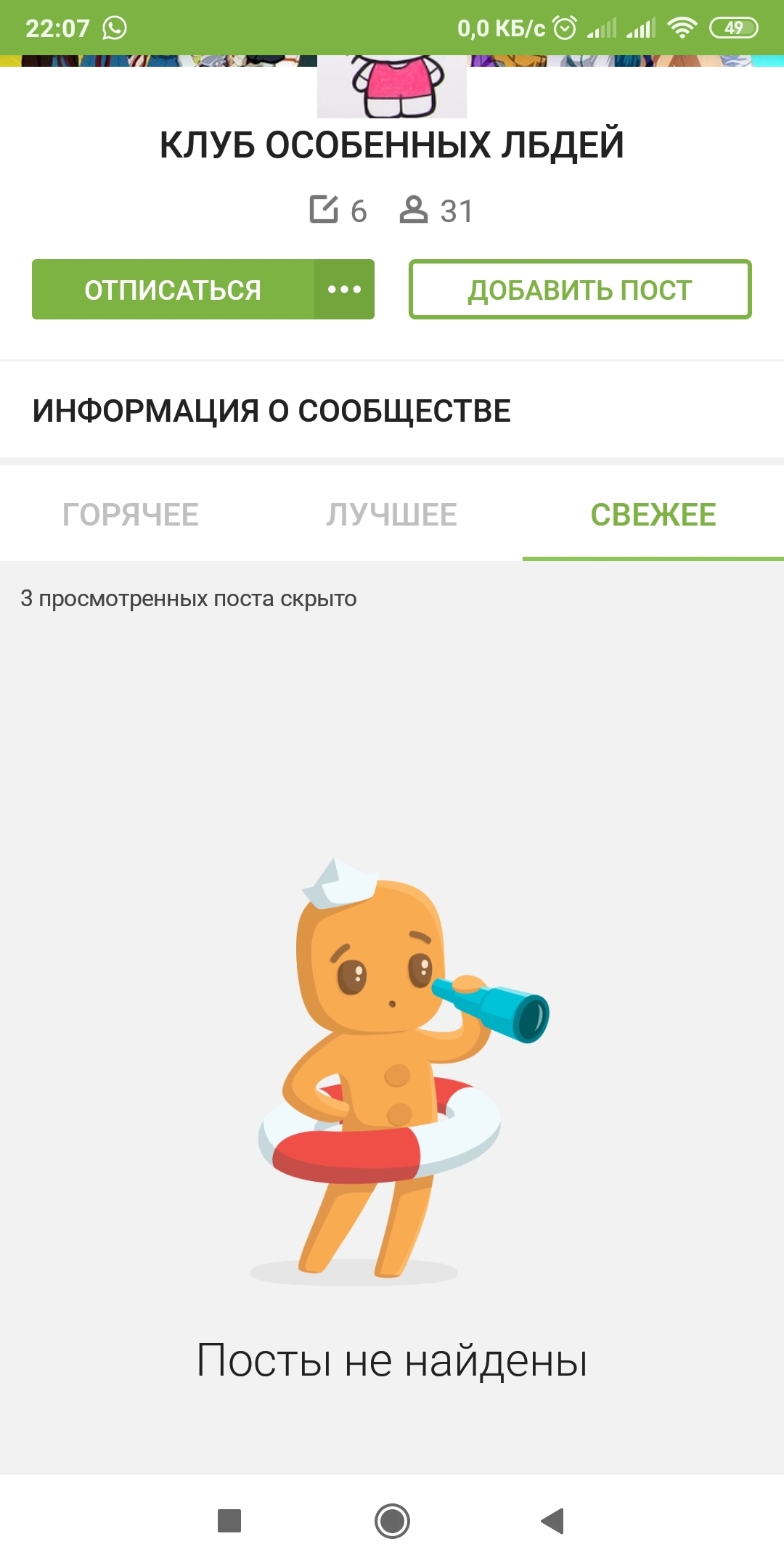Tap the ОТПИСАТЬСЯ button to unsubscribe
Image resolution: width=784 pixels, height=1568 pixels.
tap(173, 290)
